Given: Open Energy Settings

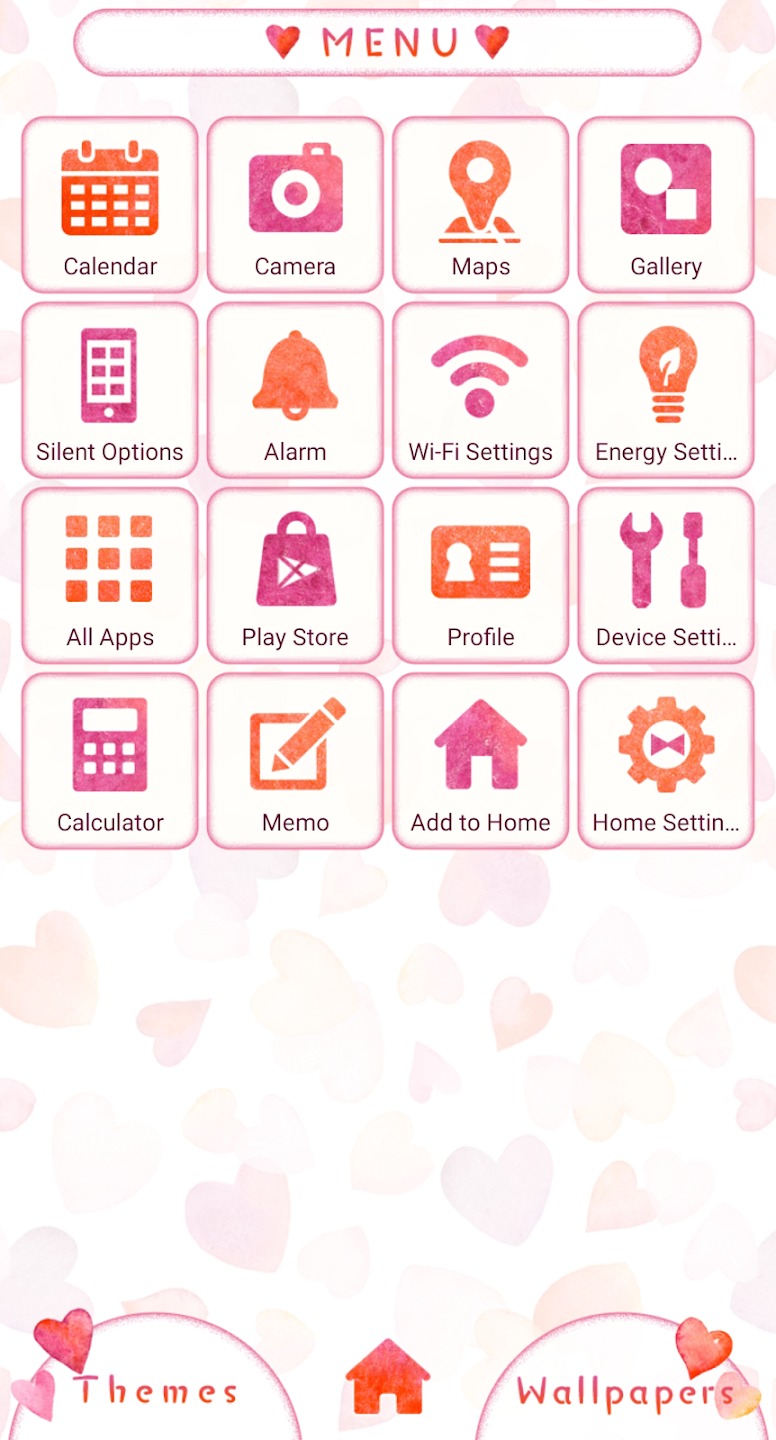Looking at the screenshot, I should (666, 390).
